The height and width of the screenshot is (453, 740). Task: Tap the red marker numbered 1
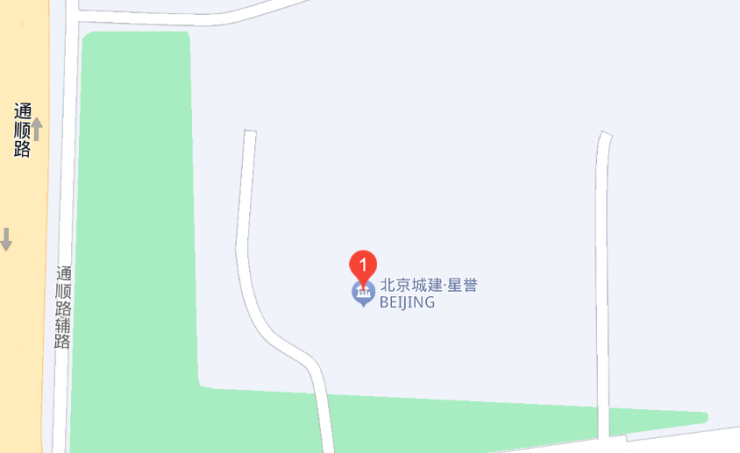(363, 265)
